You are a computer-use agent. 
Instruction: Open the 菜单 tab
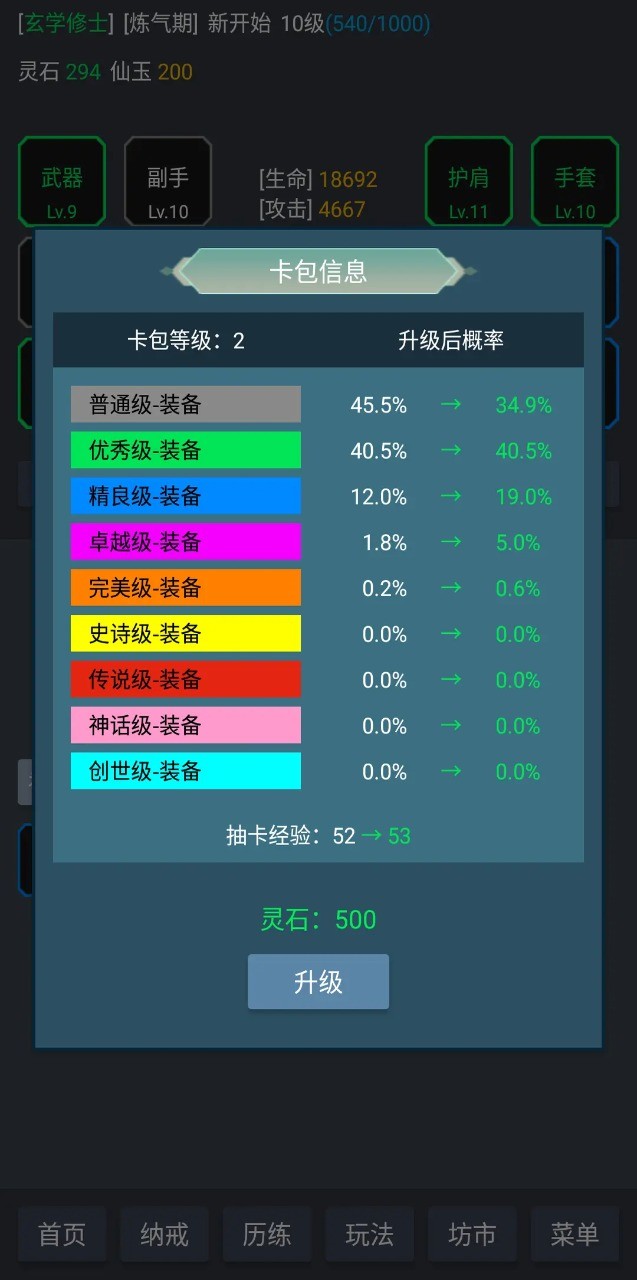pyautogui.click(x=575, y=1234)
